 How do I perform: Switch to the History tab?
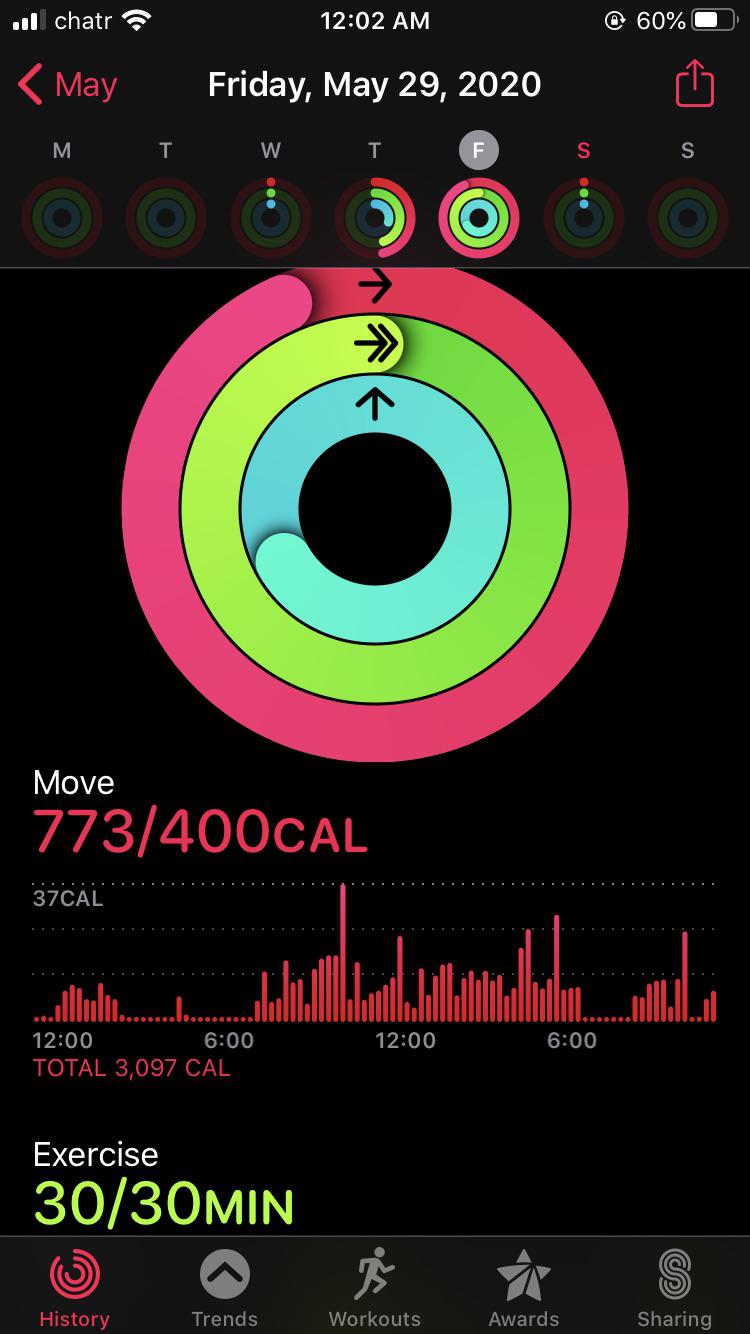(74, 1288)
